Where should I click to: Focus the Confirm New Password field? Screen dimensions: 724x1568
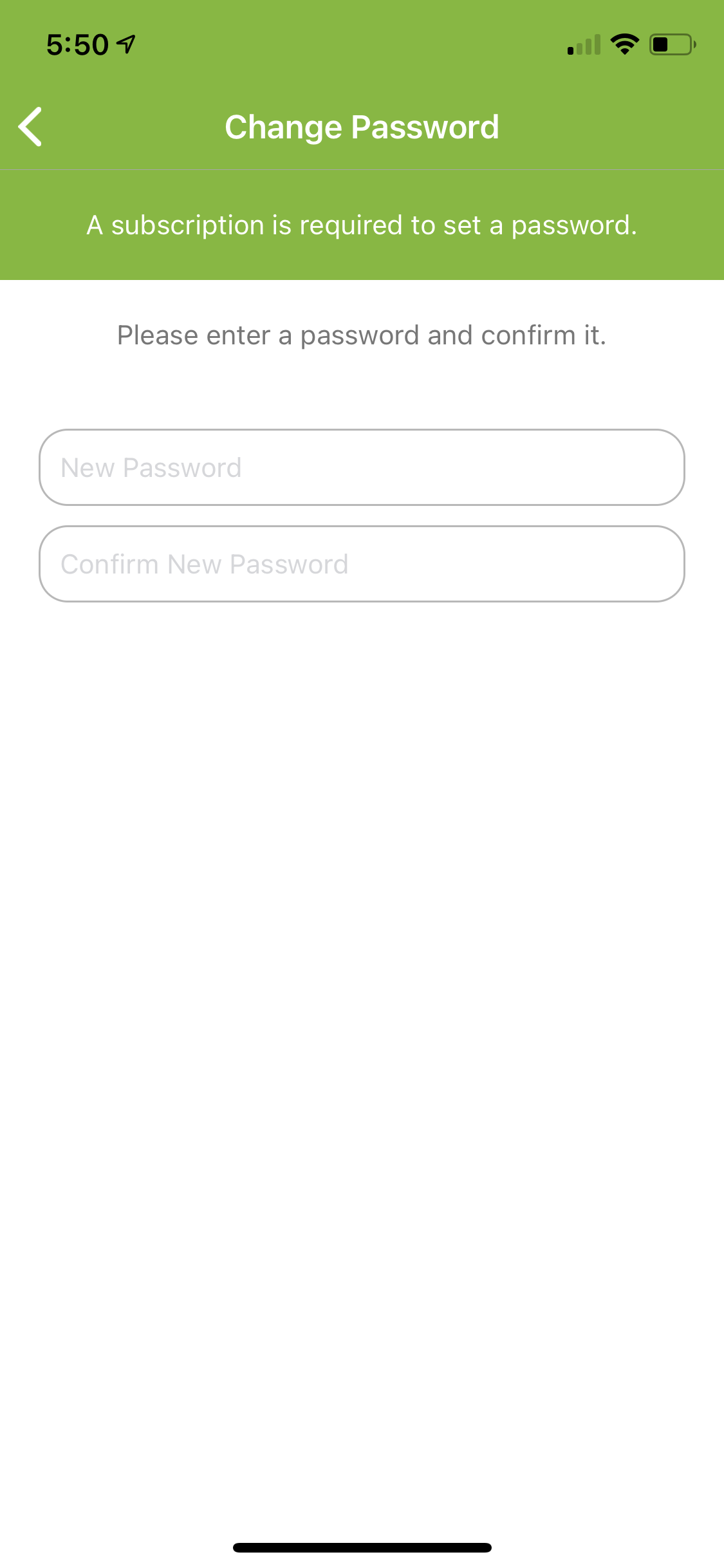tap(362, 564)
